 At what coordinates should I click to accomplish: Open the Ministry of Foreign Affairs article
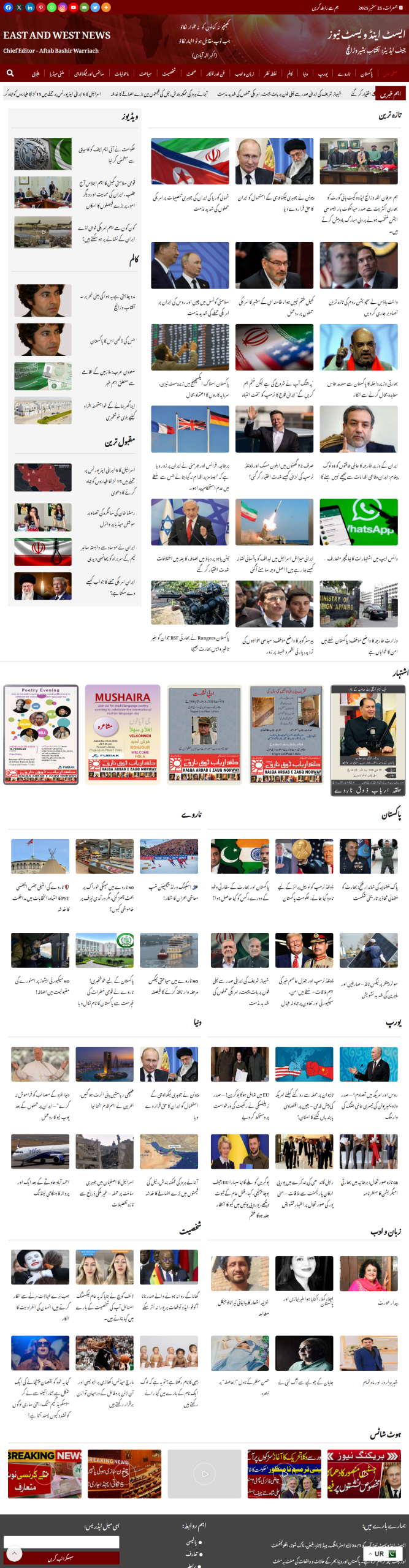[358, 604]
